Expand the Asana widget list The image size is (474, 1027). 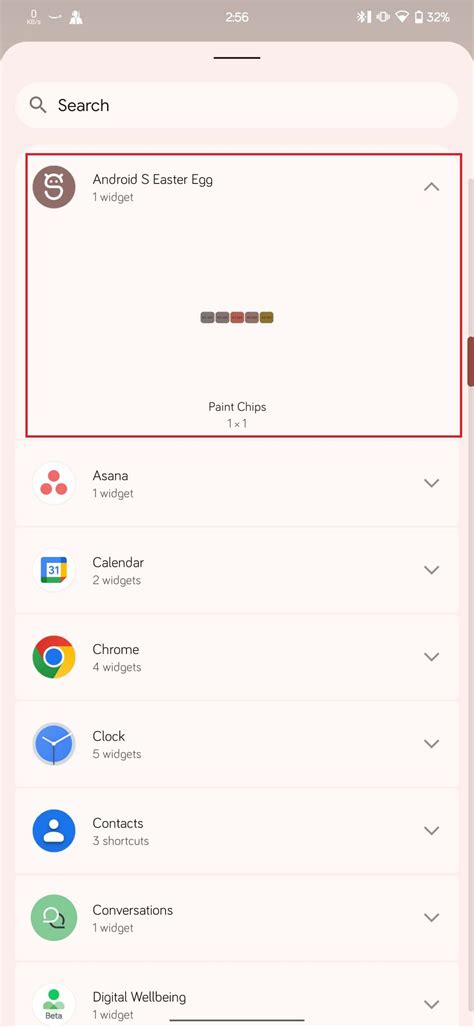tap(236, 483)
